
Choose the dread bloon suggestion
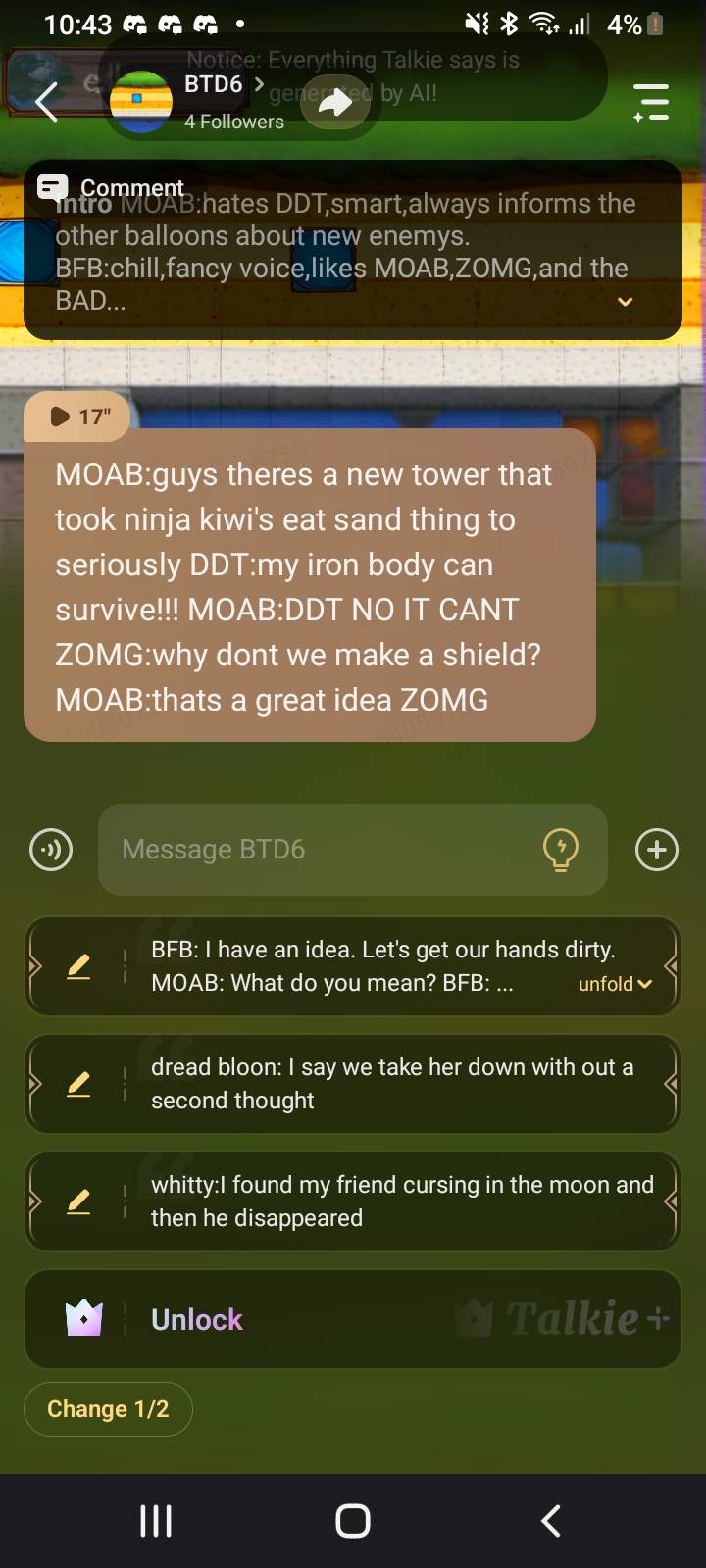[x=392, y=1084]
